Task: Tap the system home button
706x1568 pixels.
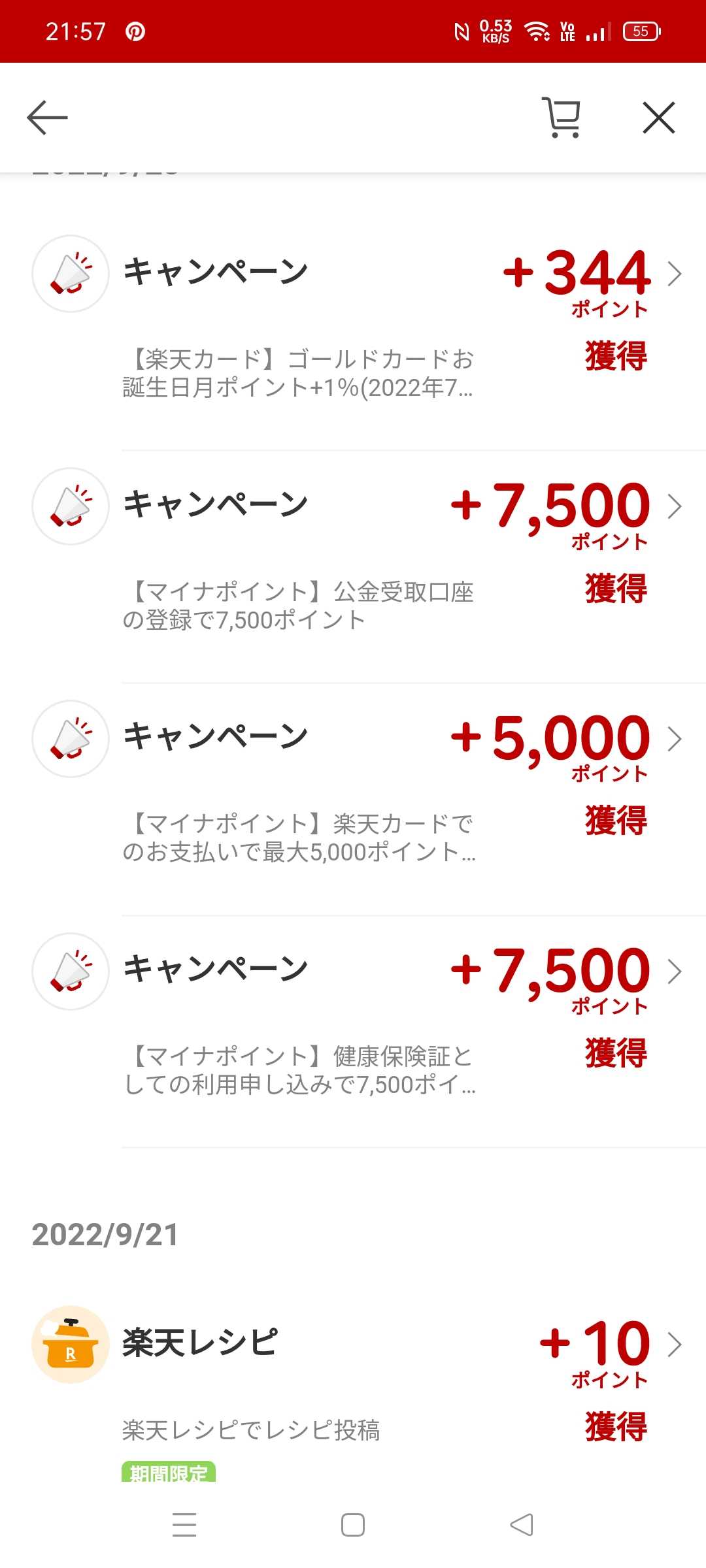Action: (353, 1525)
